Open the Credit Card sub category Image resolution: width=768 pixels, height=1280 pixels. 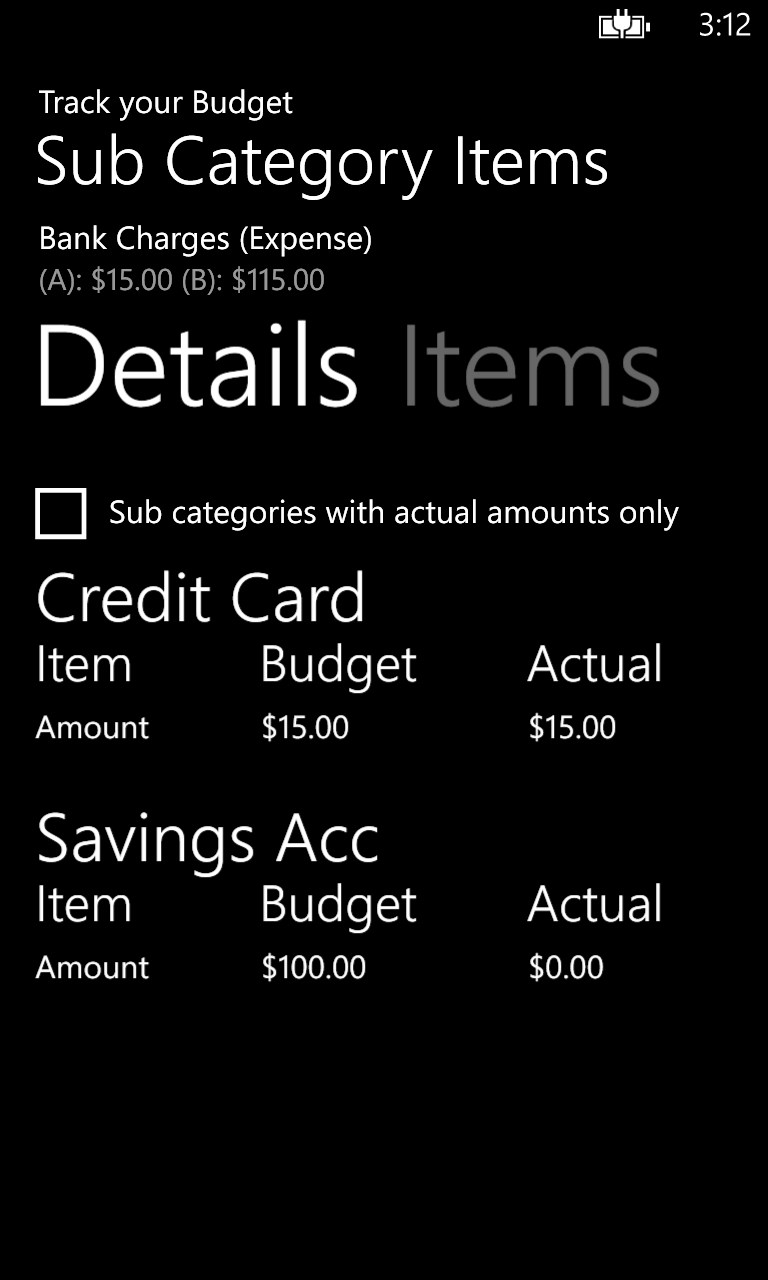201,598
